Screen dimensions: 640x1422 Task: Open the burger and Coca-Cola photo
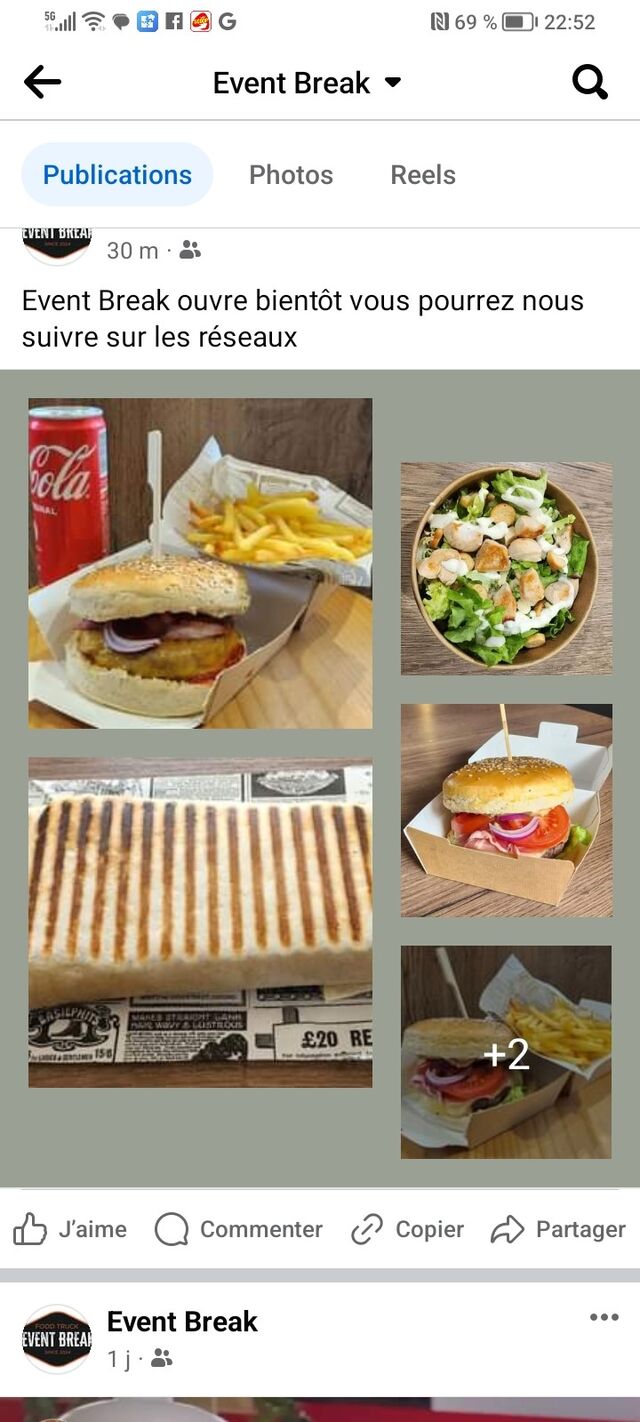pos(200,563)
